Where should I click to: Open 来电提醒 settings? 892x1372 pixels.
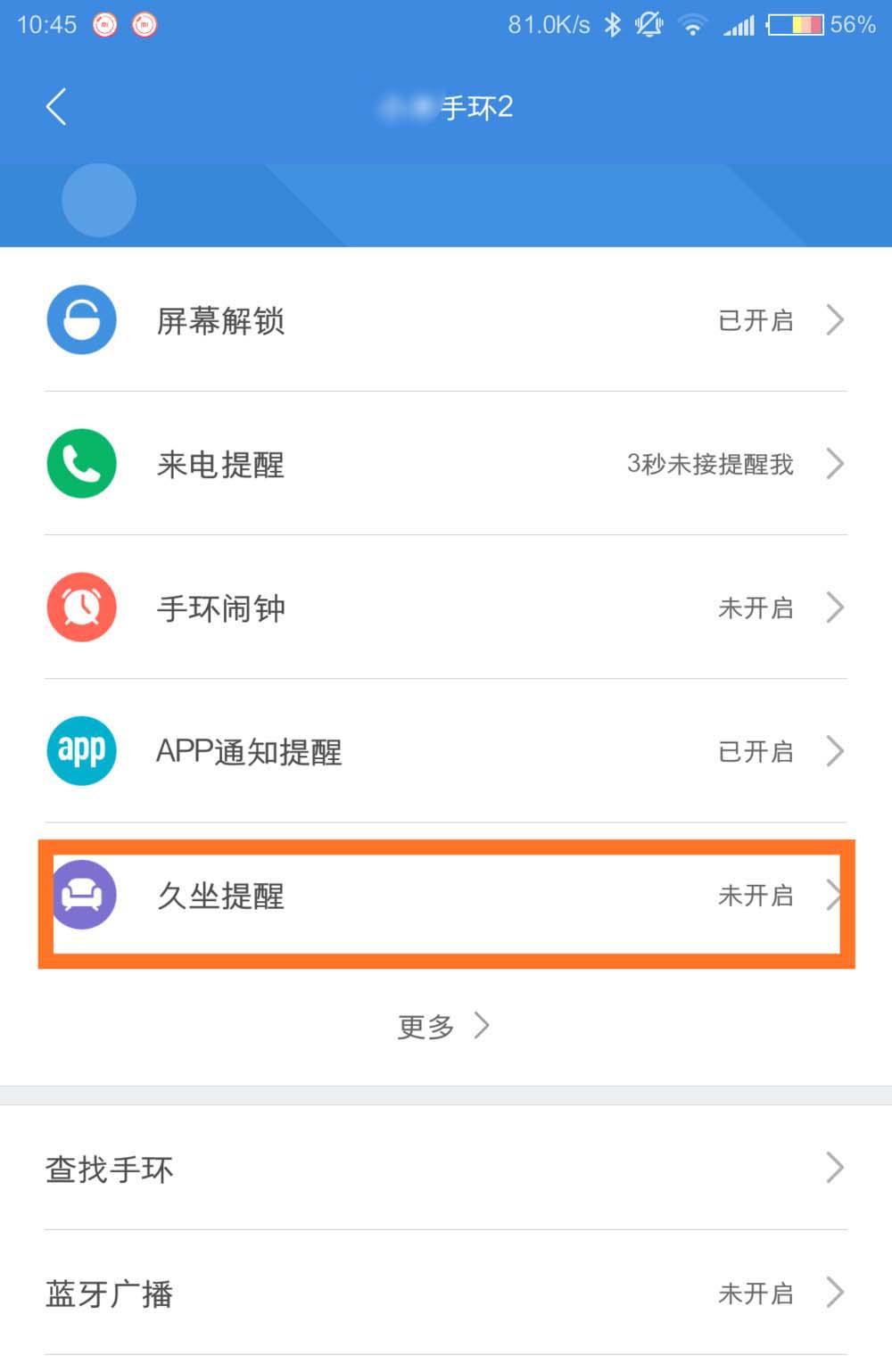(446, 464)
